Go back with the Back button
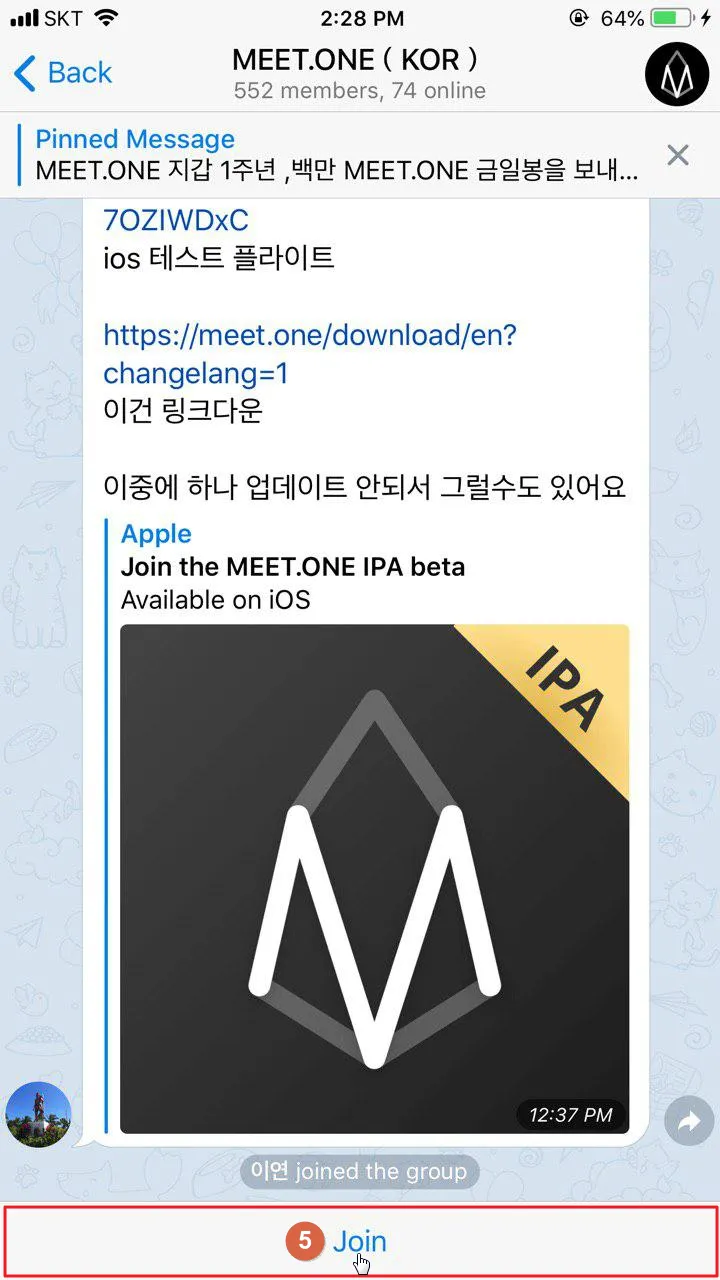This screenshot has height=1280, width=720. (x=62, y=73)
